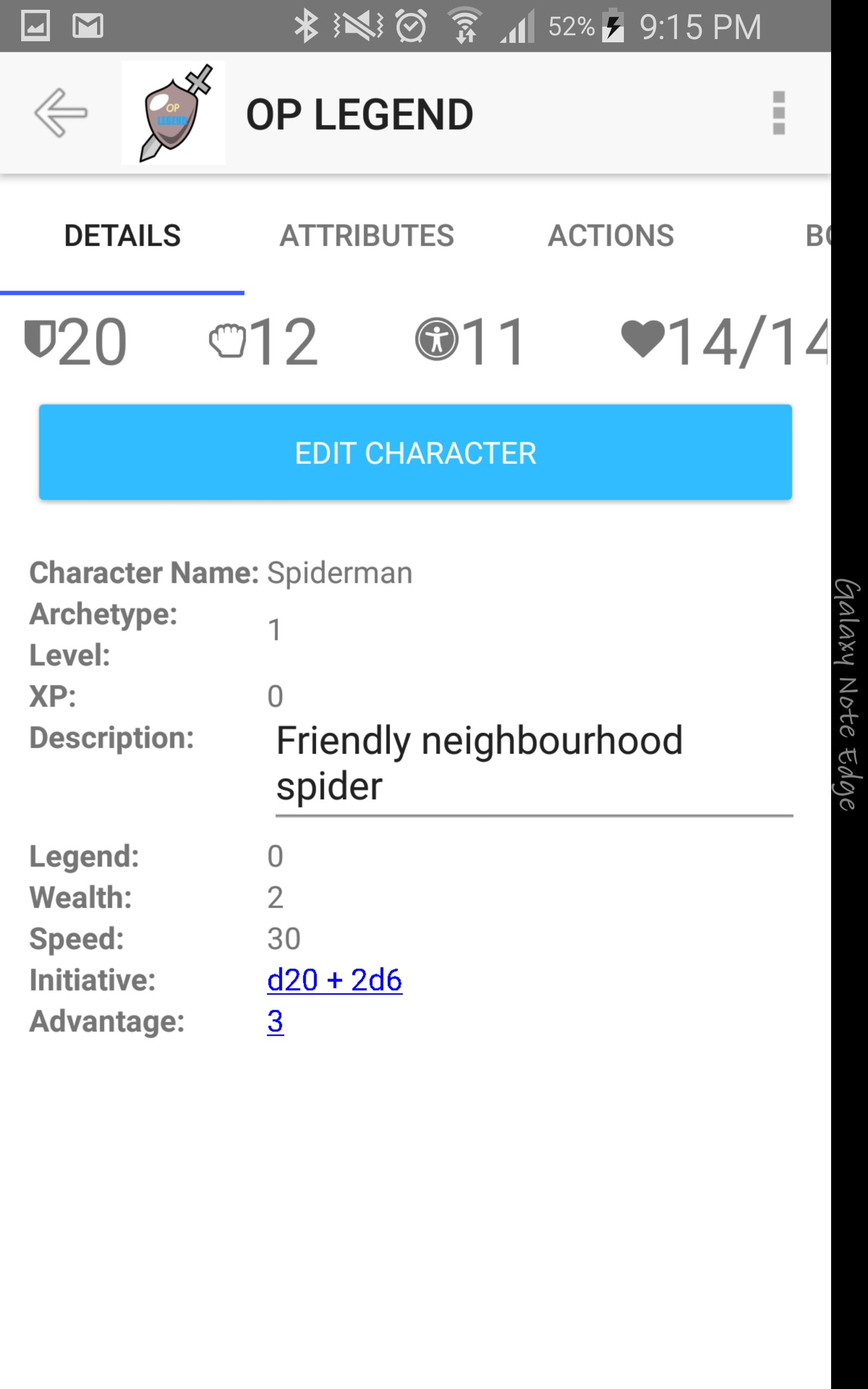The image size is (868, 1389).
Task: Switch to the Actions tab
Action: coord(610,236)
